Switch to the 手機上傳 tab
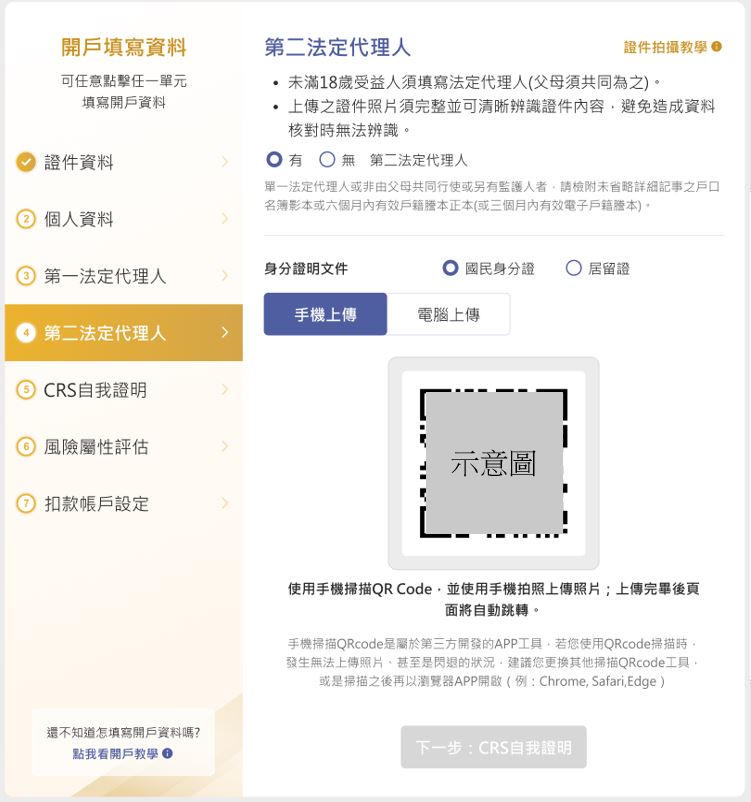The width and height of the screenshot is (751, 802). (325, 314)
